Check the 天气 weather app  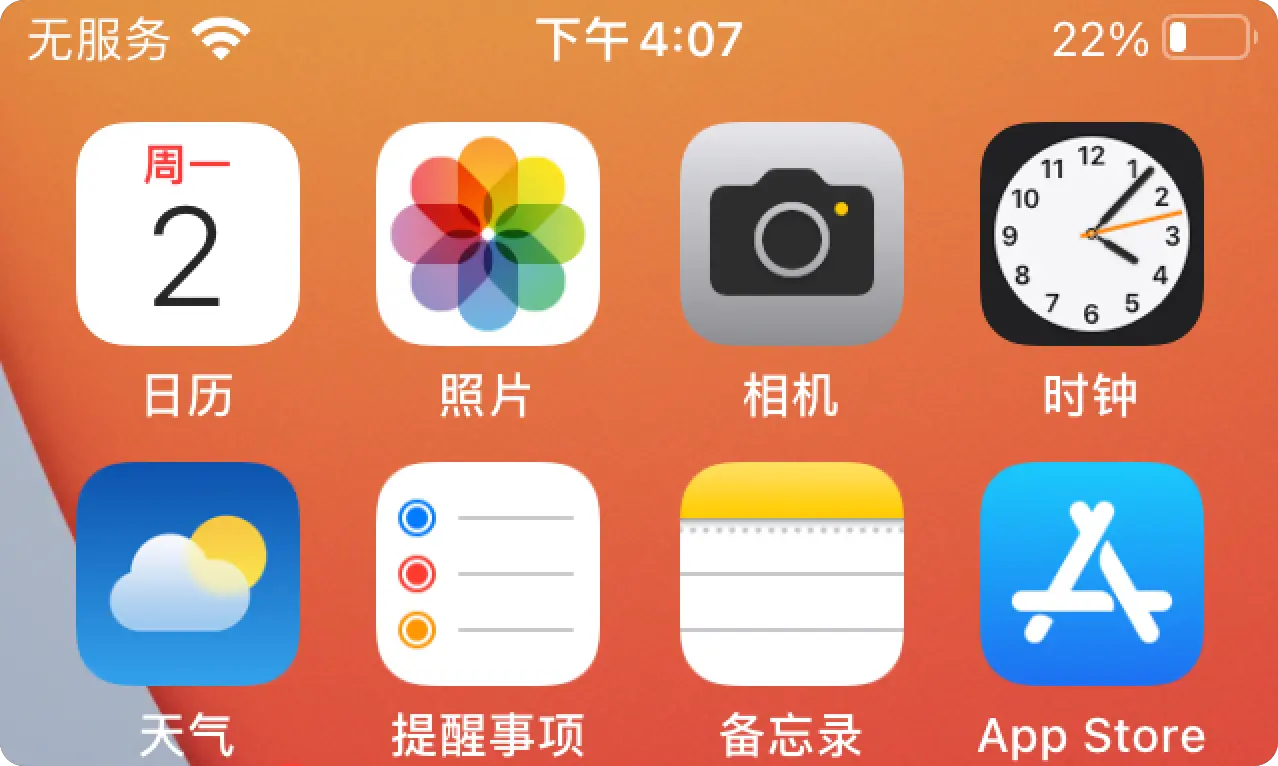tap(188, 574)
